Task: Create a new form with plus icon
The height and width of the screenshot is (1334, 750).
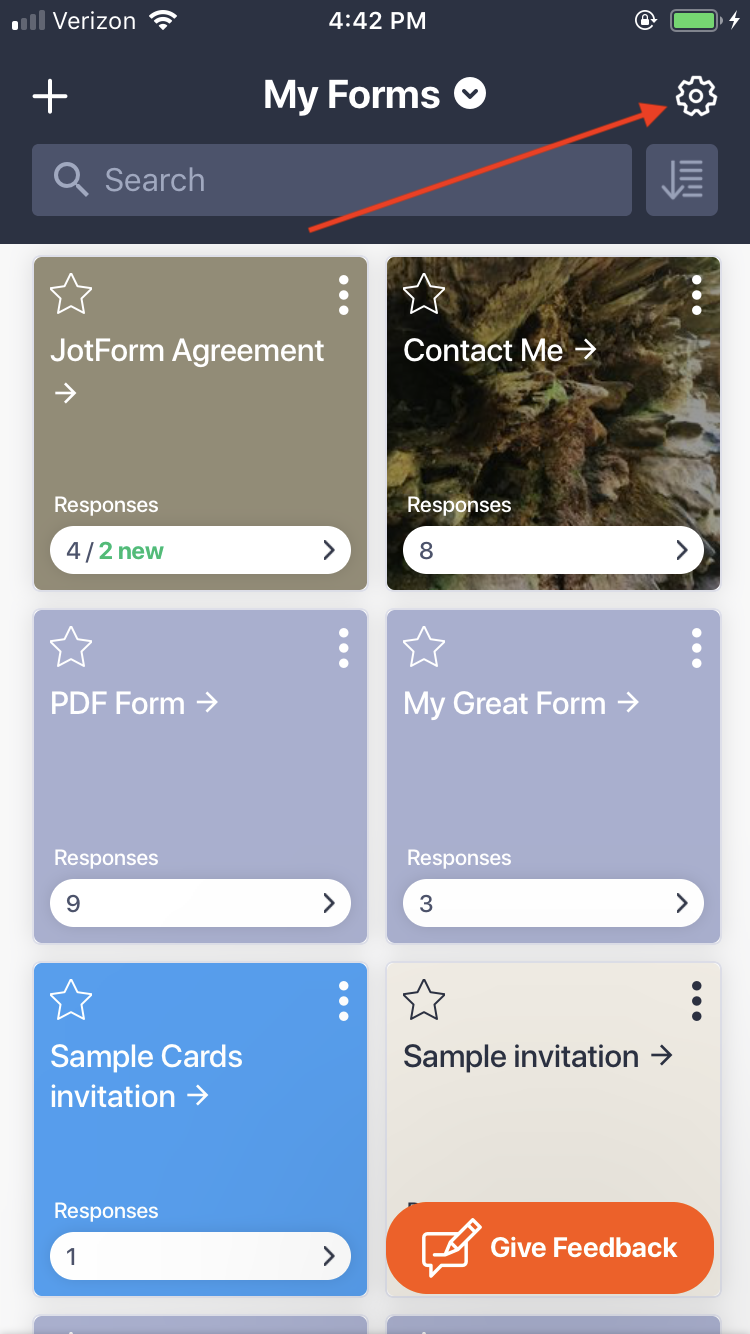Action: pyautogui.click(x=50, y=97)
